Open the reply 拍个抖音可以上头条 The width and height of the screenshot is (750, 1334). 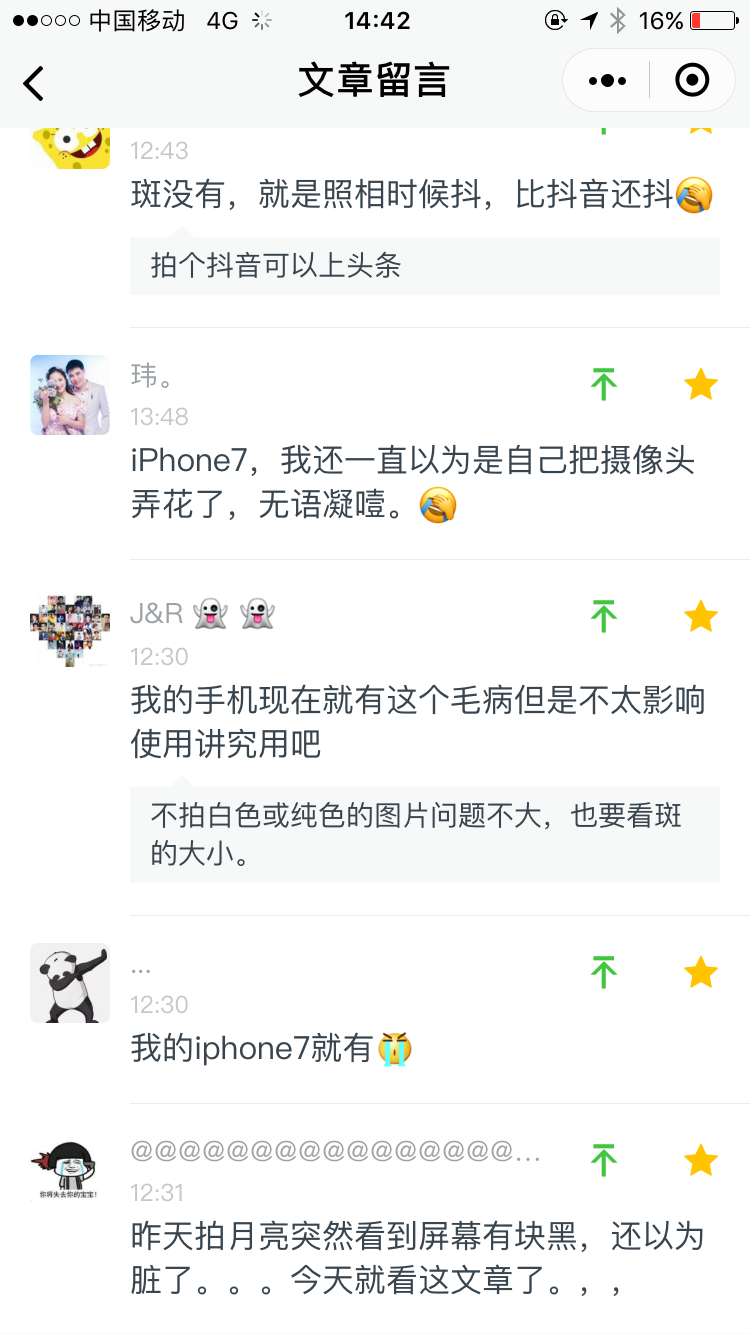[424, 266]
